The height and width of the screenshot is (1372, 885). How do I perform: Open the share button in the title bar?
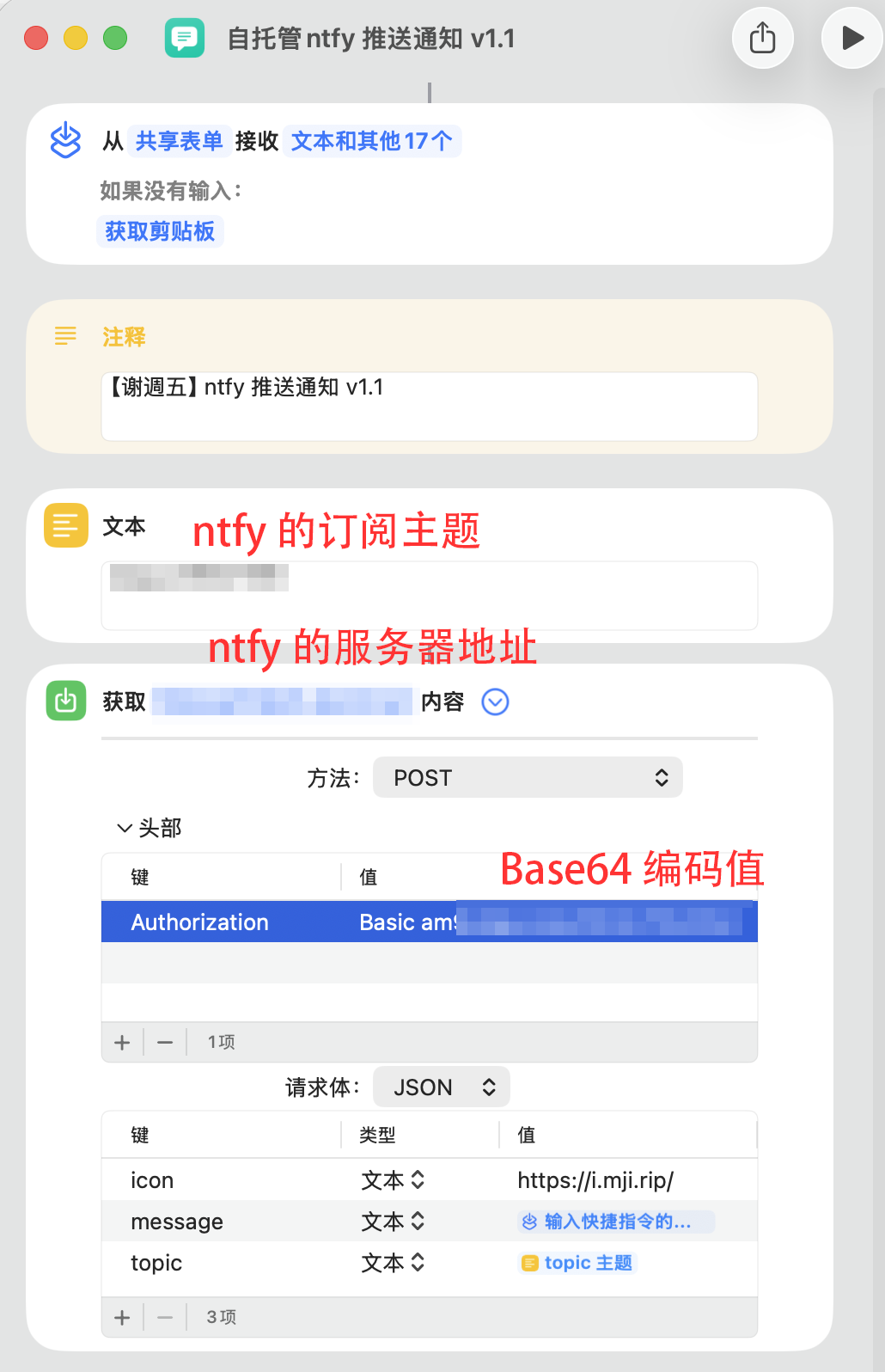click(x=762, y=38)
